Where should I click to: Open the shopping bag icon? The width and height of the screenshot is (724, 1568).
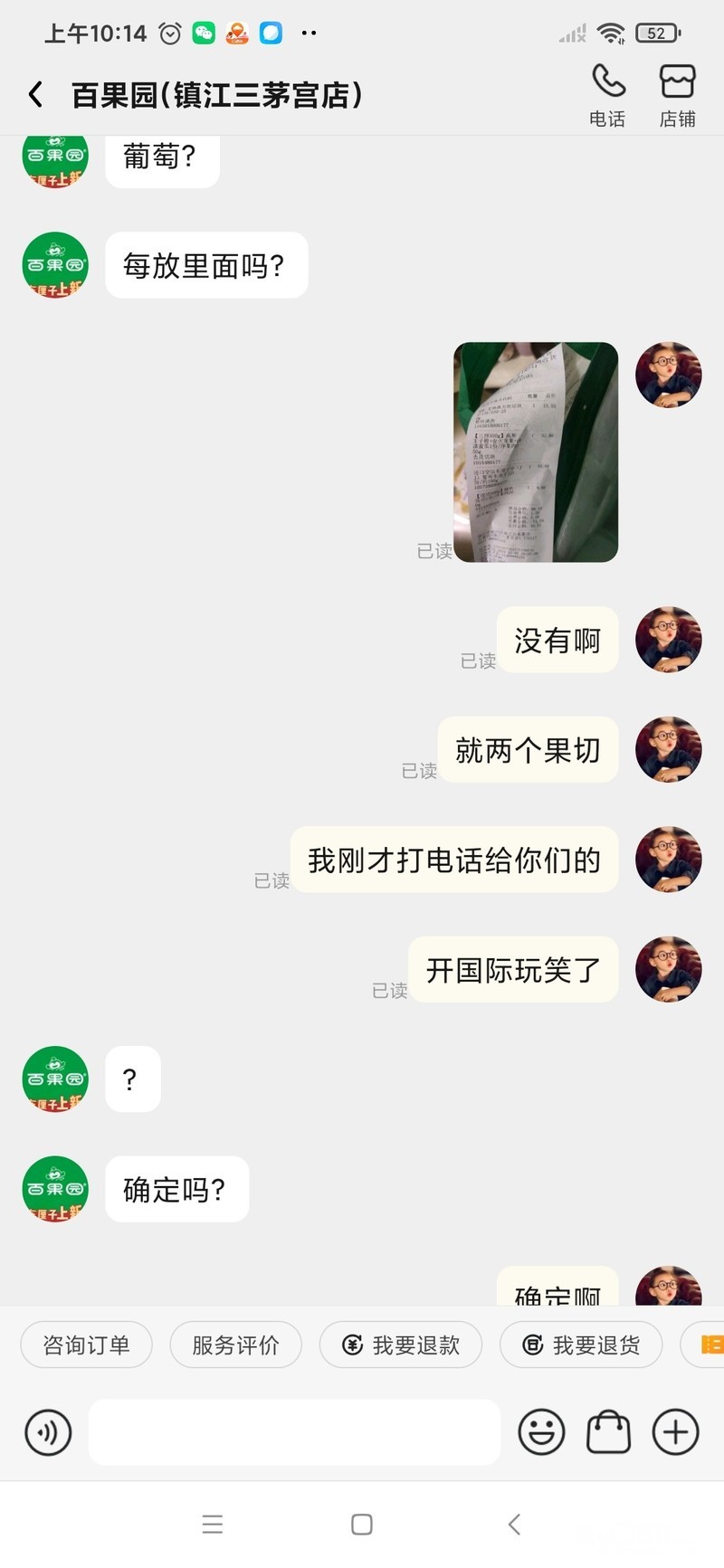click(609, 1432)
